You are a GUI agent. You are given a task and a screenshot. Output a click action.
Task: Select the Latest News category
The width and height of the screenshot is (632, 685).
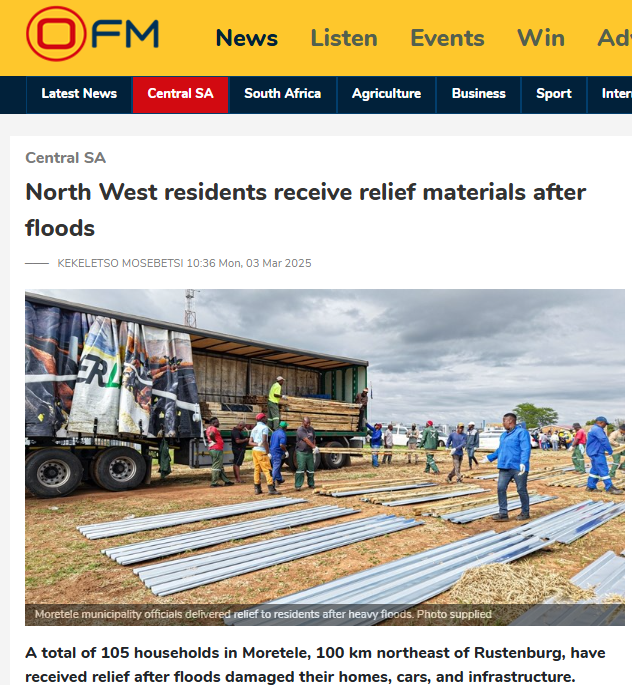pos(79,94)
